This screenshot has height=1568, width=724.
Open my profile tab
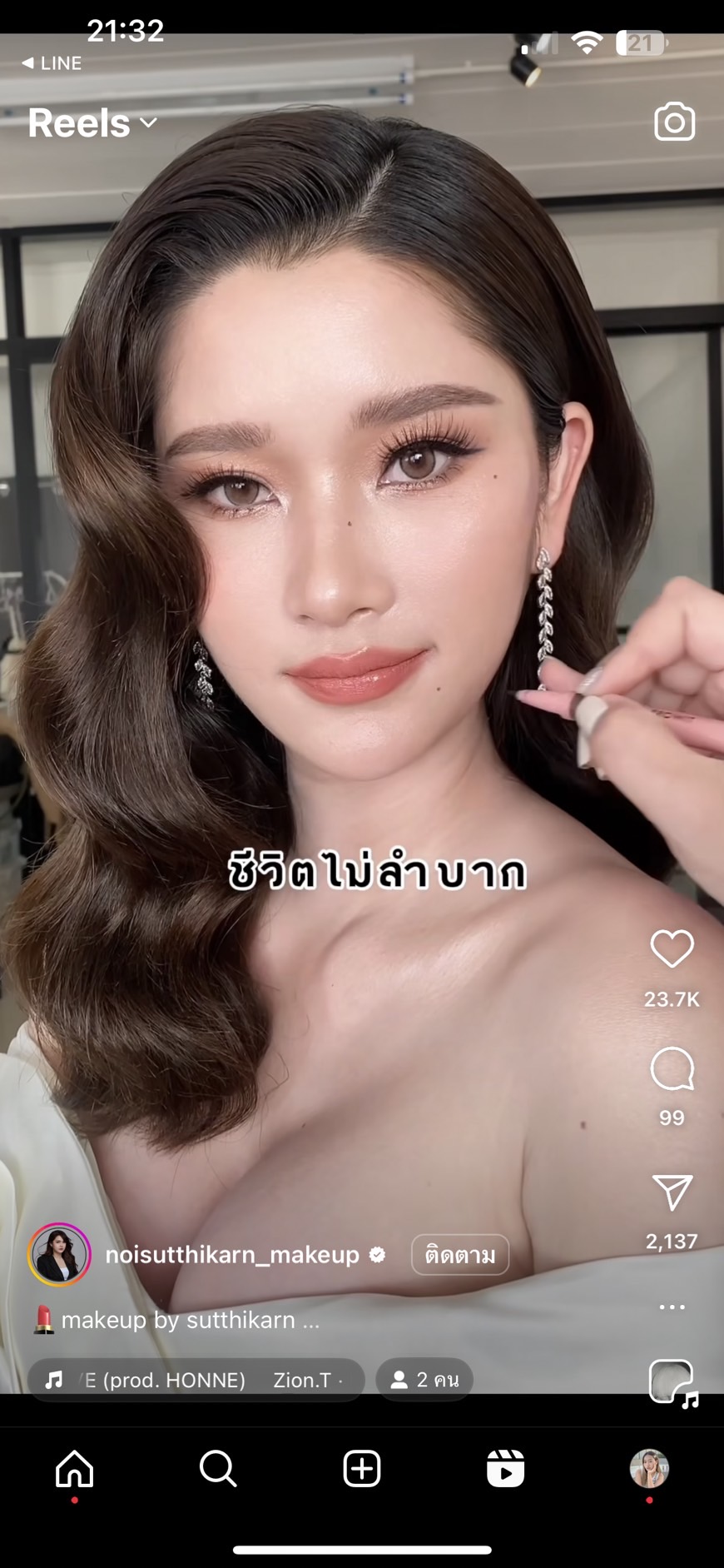click(649, 1468)
